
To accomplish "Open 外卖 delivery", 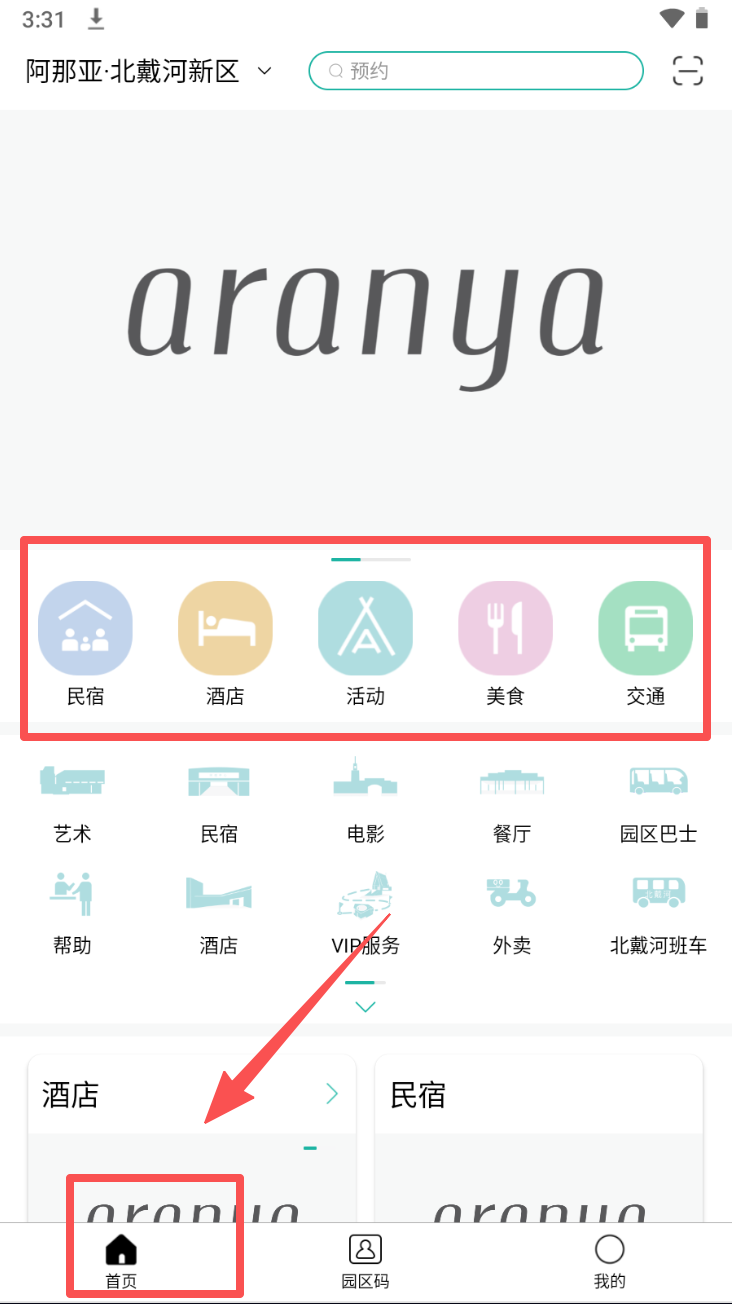I will point(511,912).
